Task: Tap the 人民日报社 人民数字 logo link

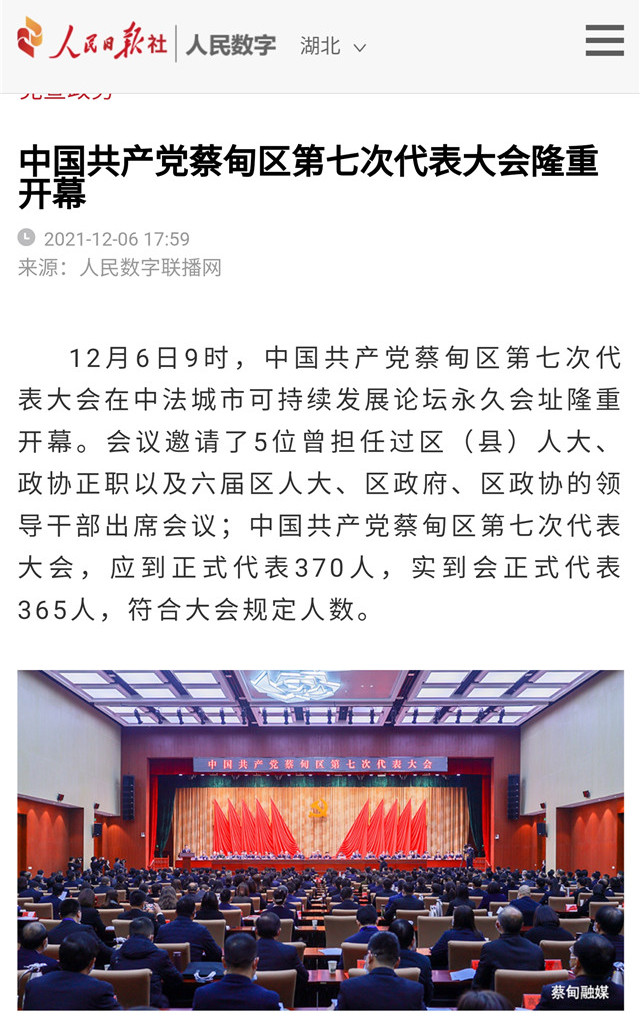Action: coord(147,42)
